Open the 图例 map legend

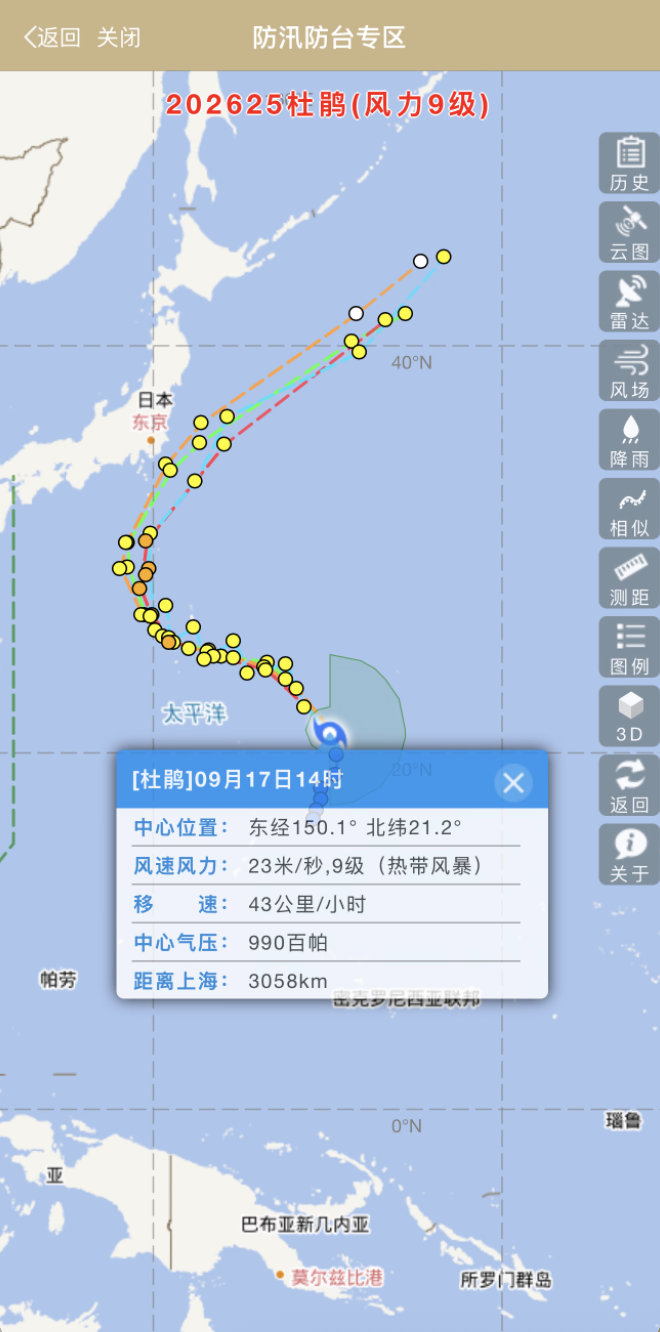(x=630, y=646)
